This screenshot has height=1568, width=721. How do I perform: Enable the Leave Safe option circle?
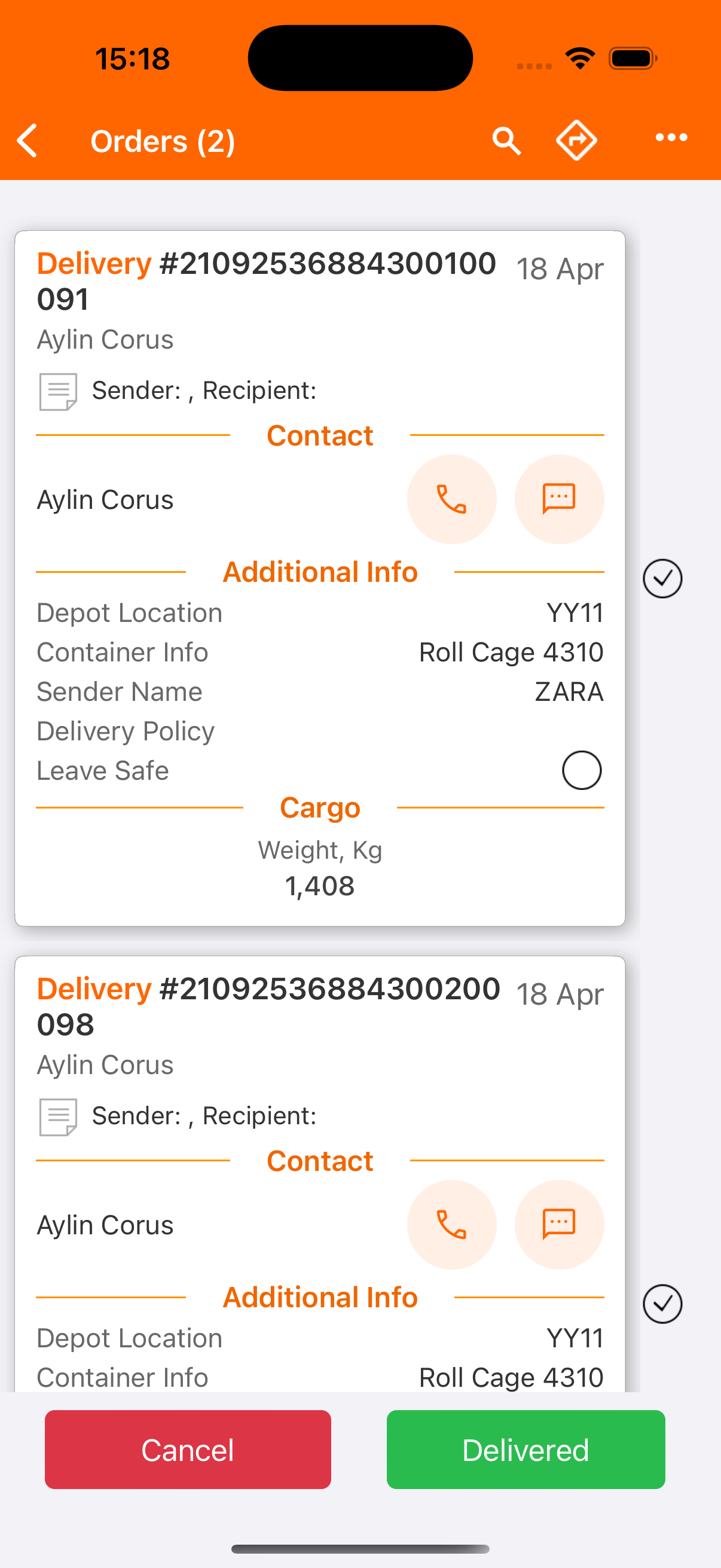coord(581,770)
